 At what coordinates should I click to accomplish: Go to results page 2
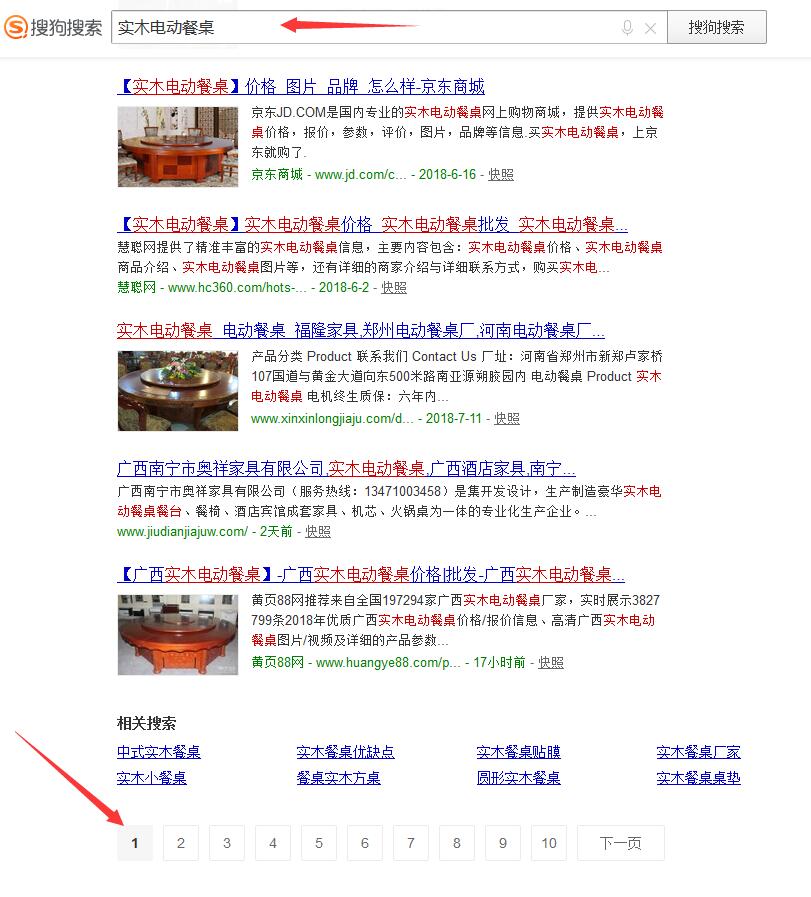(180, 843)
